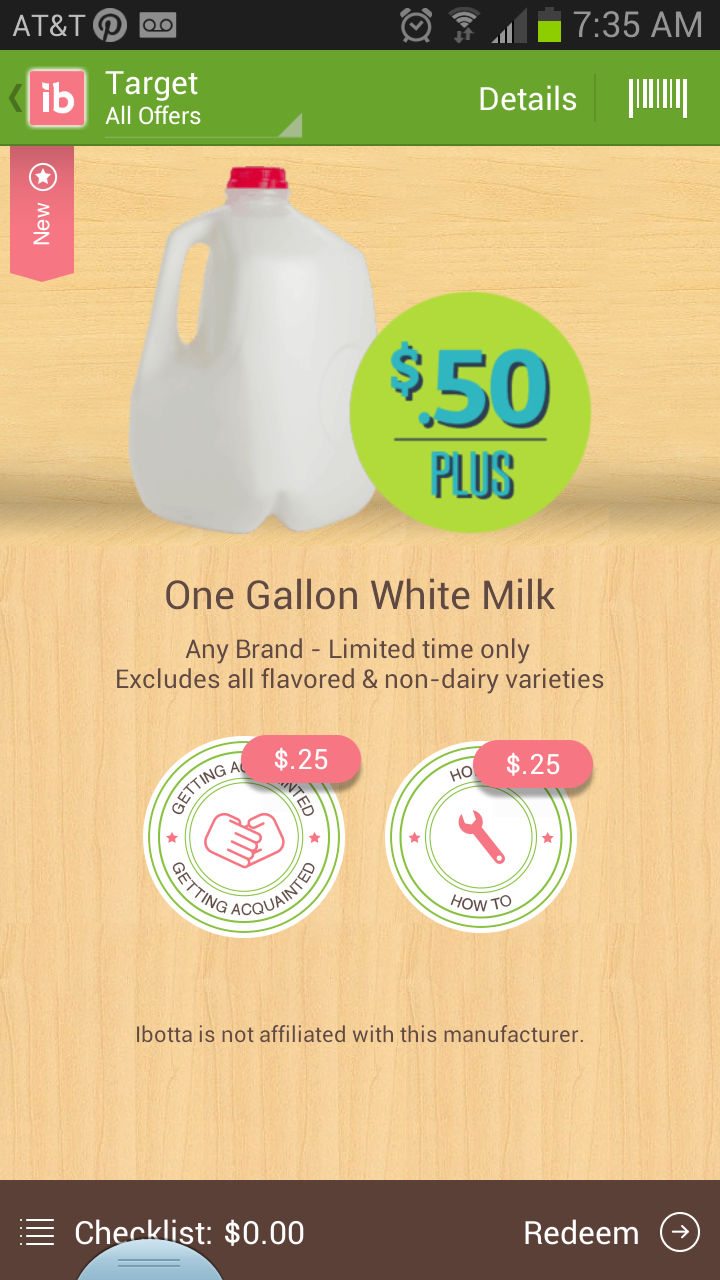Open the Target All Offers dropdown
The width and height of the screenshot is (720, 1280).
[x=200, y=100]
